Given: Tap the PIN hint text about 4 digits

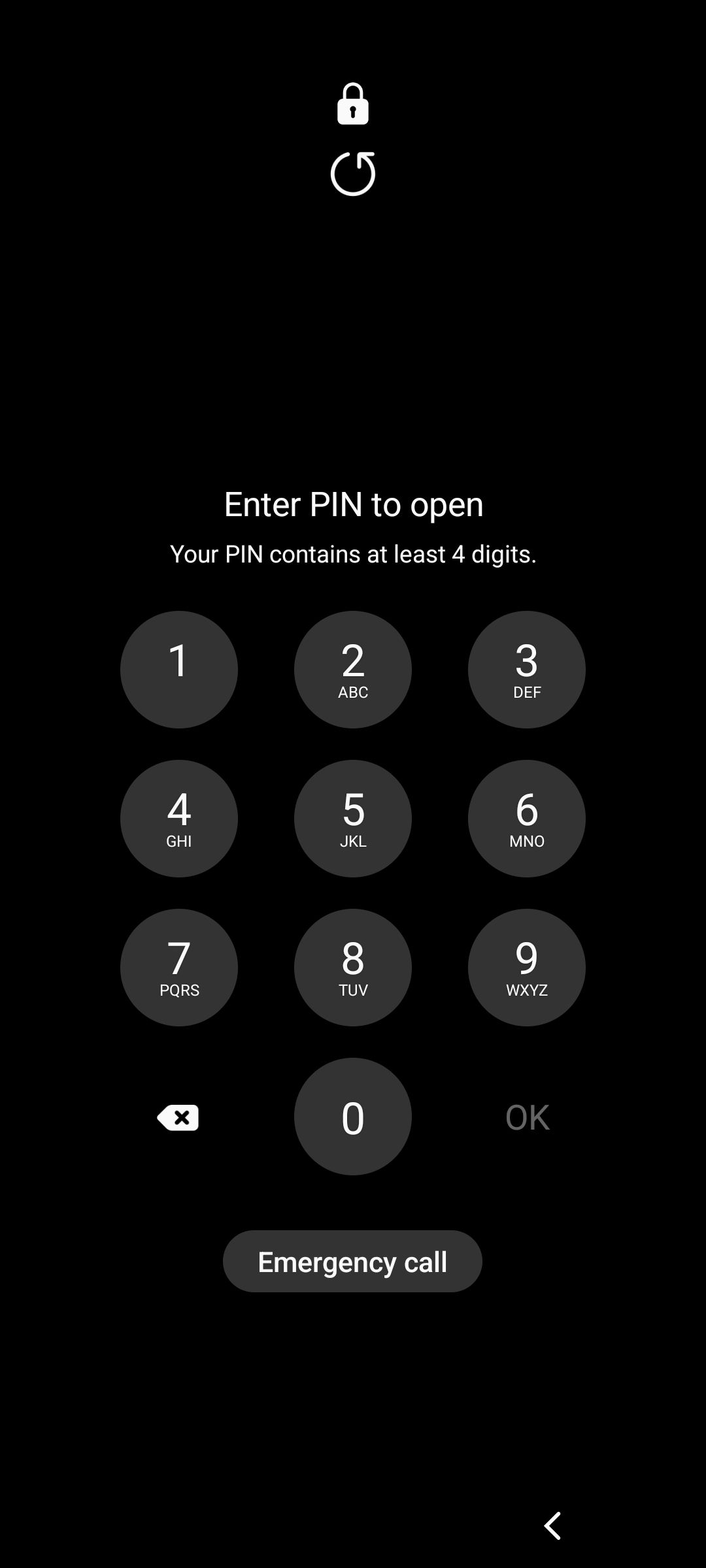Looking at the screenshot, I should pos(352,554).
